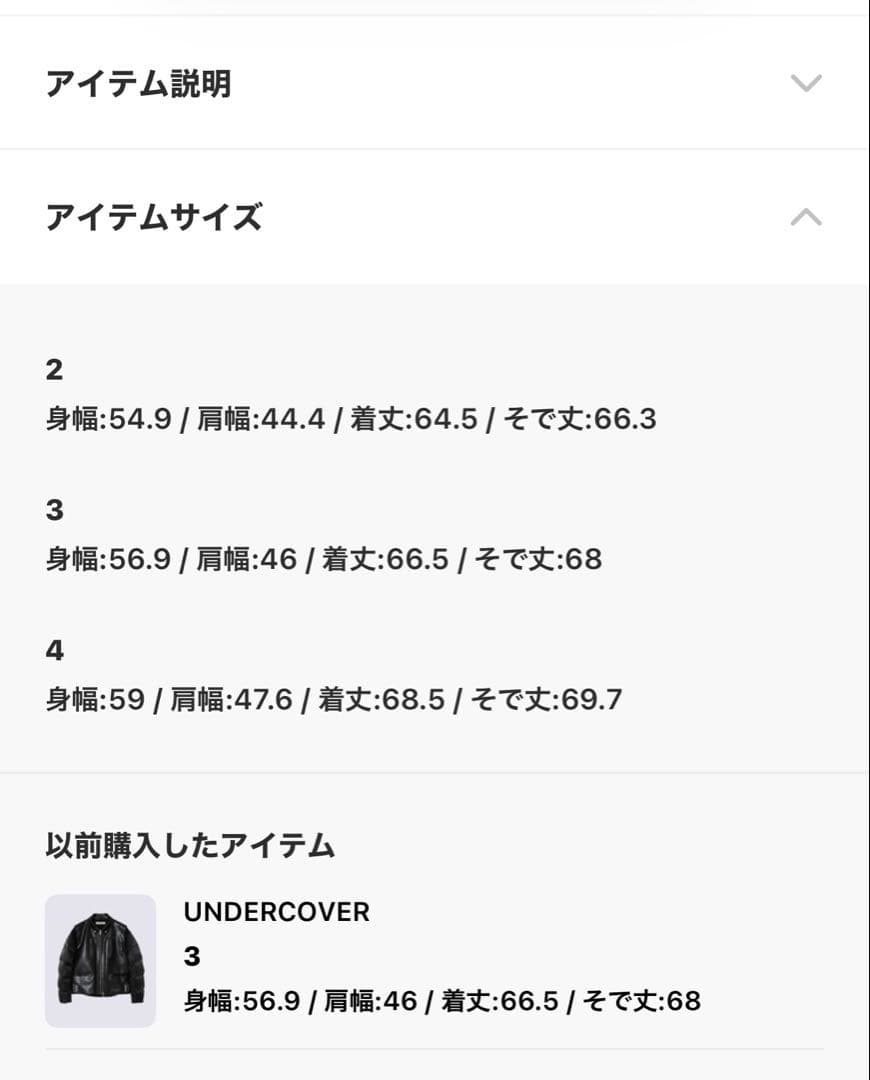Open the UNDERCOVER jacket thumbnail

(x=99, y=960)
